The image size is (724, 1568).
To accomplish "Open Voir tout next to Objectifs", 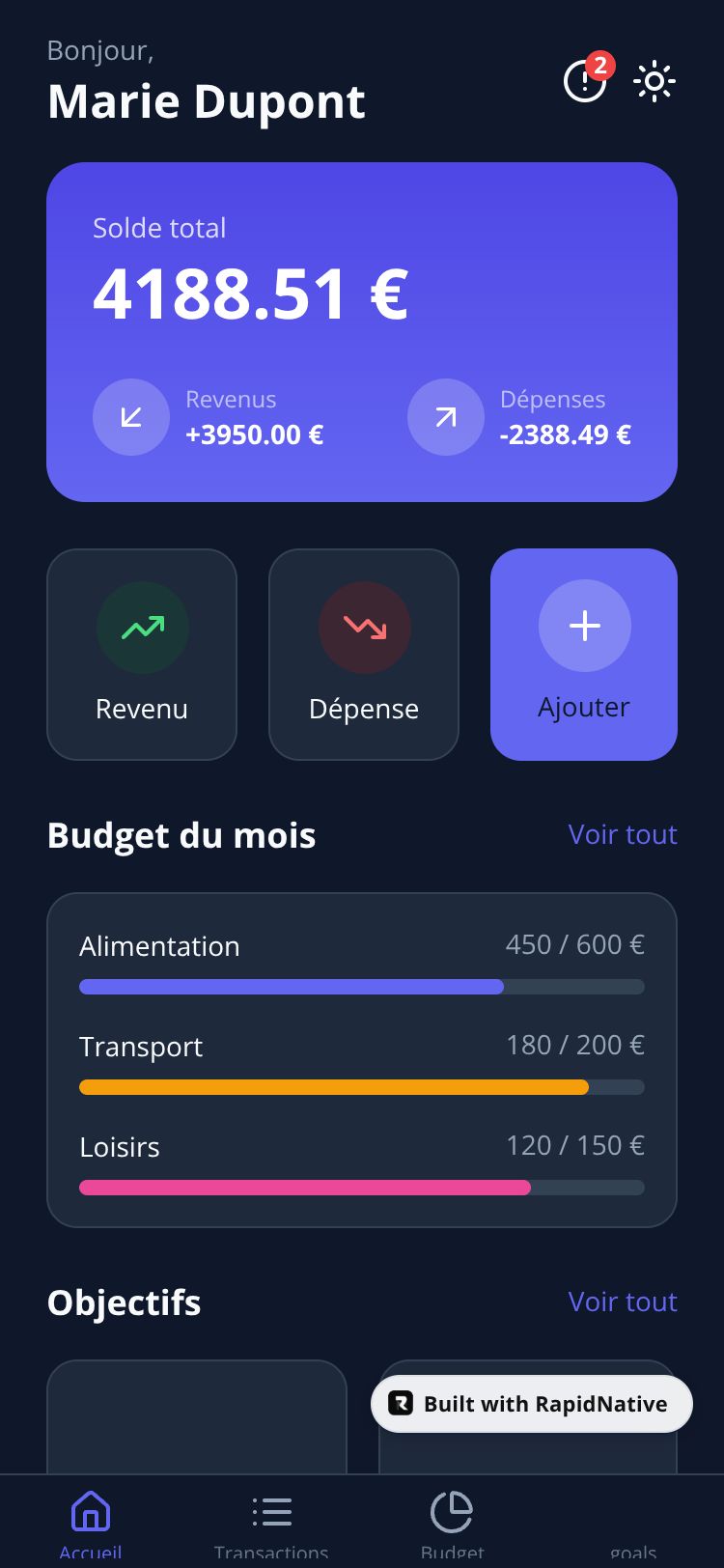I will tap(623, 1302).
